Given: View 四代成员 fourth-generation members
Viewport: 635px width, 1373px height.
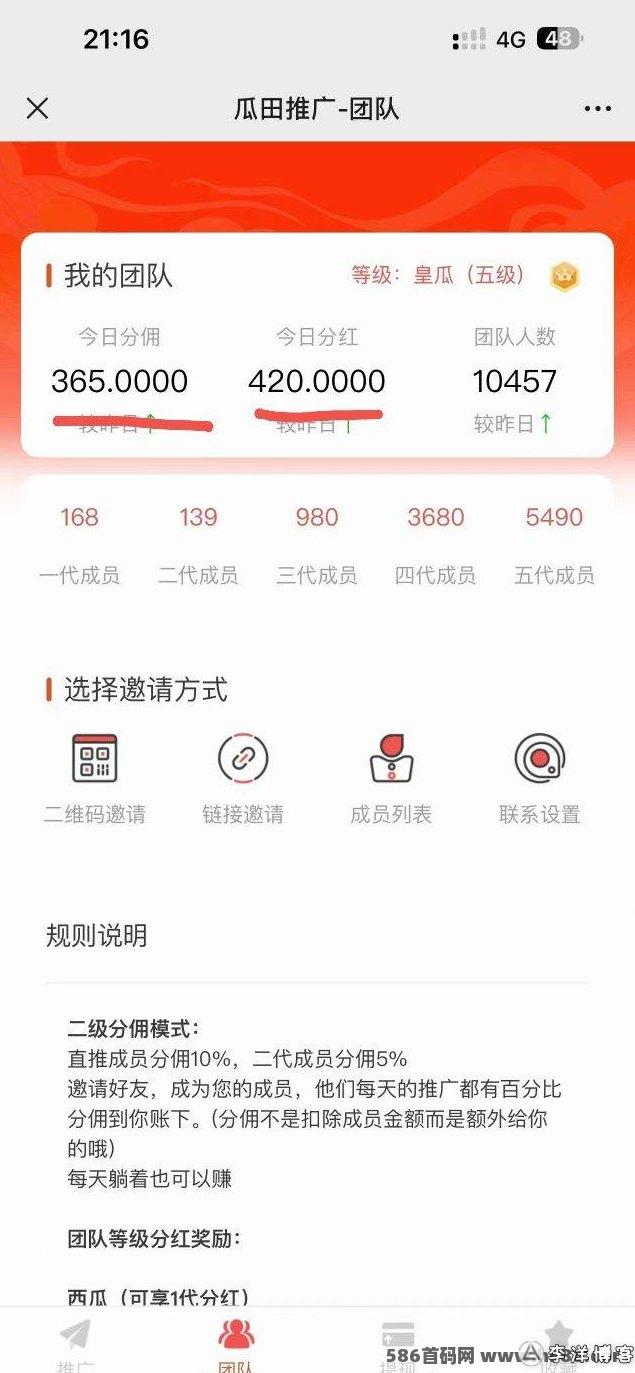Looking at the screenshot, I should [436, 545].
